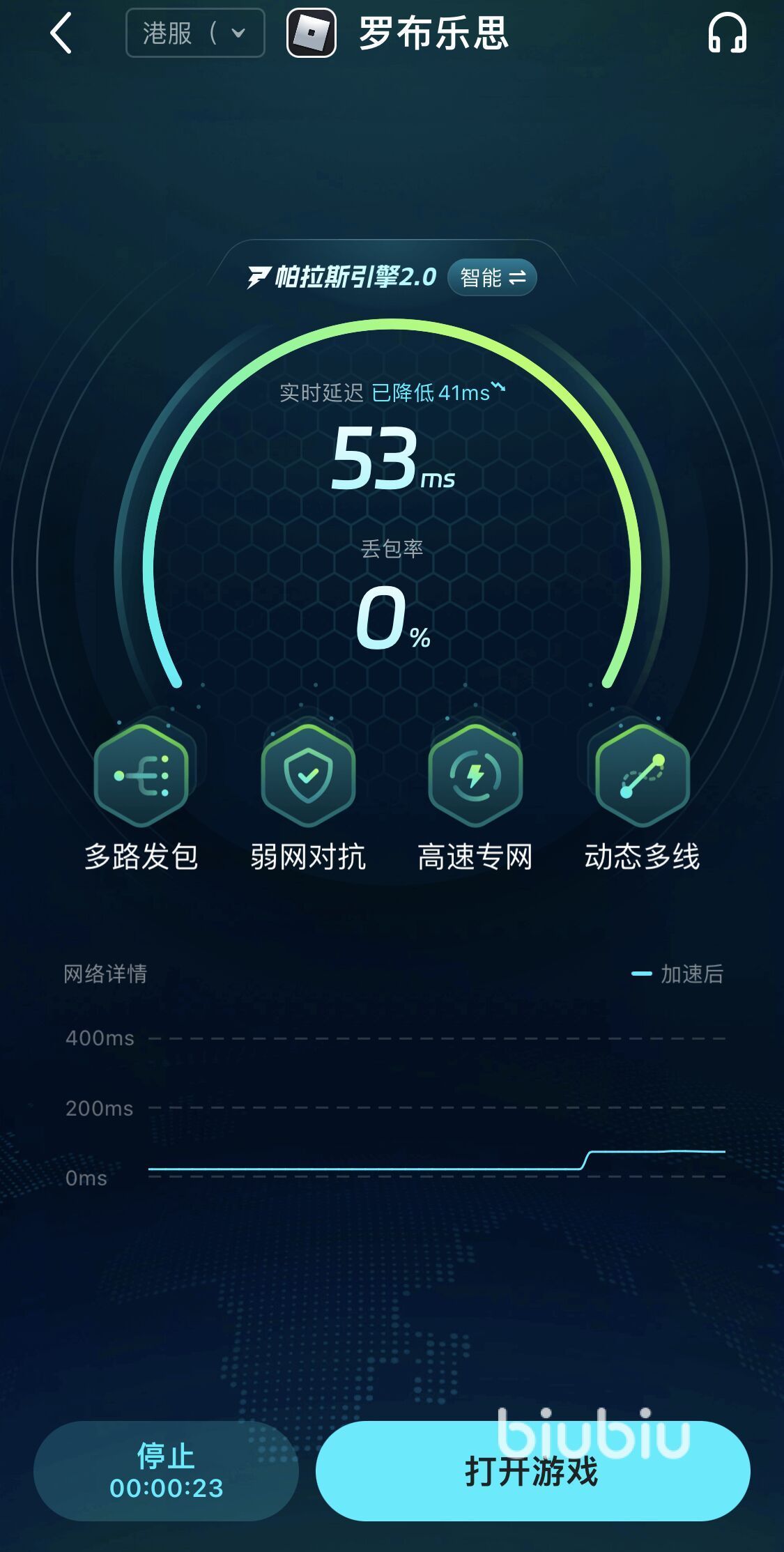The height and width of the screenshot is (1552, 784).
Task: Open customer support headset icon
Action: (x=727, y=33)
